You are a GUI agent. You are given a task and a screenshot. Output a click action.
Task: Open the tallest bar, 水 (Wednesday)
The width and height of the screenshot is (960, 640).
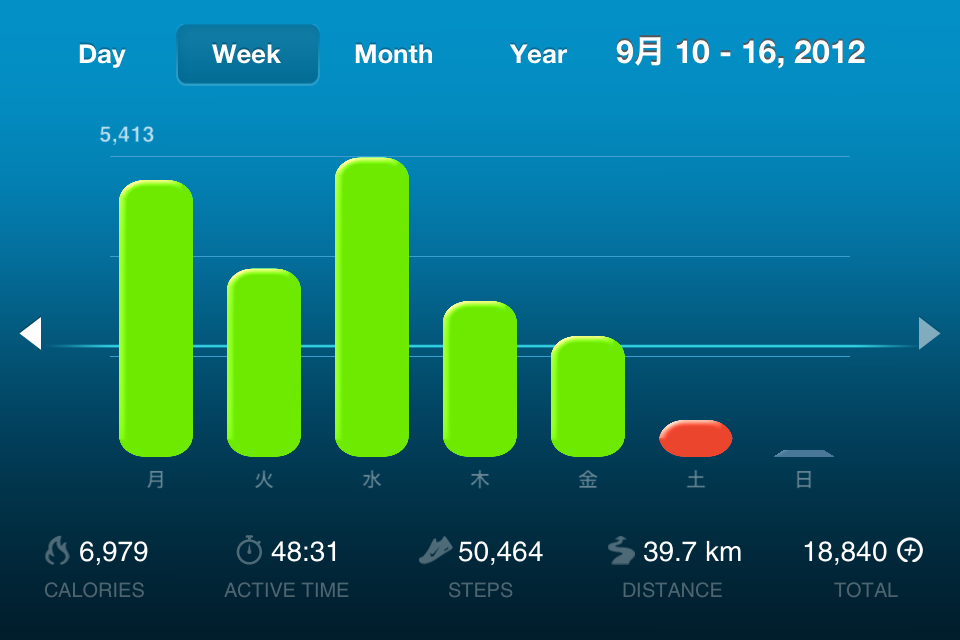pyautogui.click(x=372, y=307)
